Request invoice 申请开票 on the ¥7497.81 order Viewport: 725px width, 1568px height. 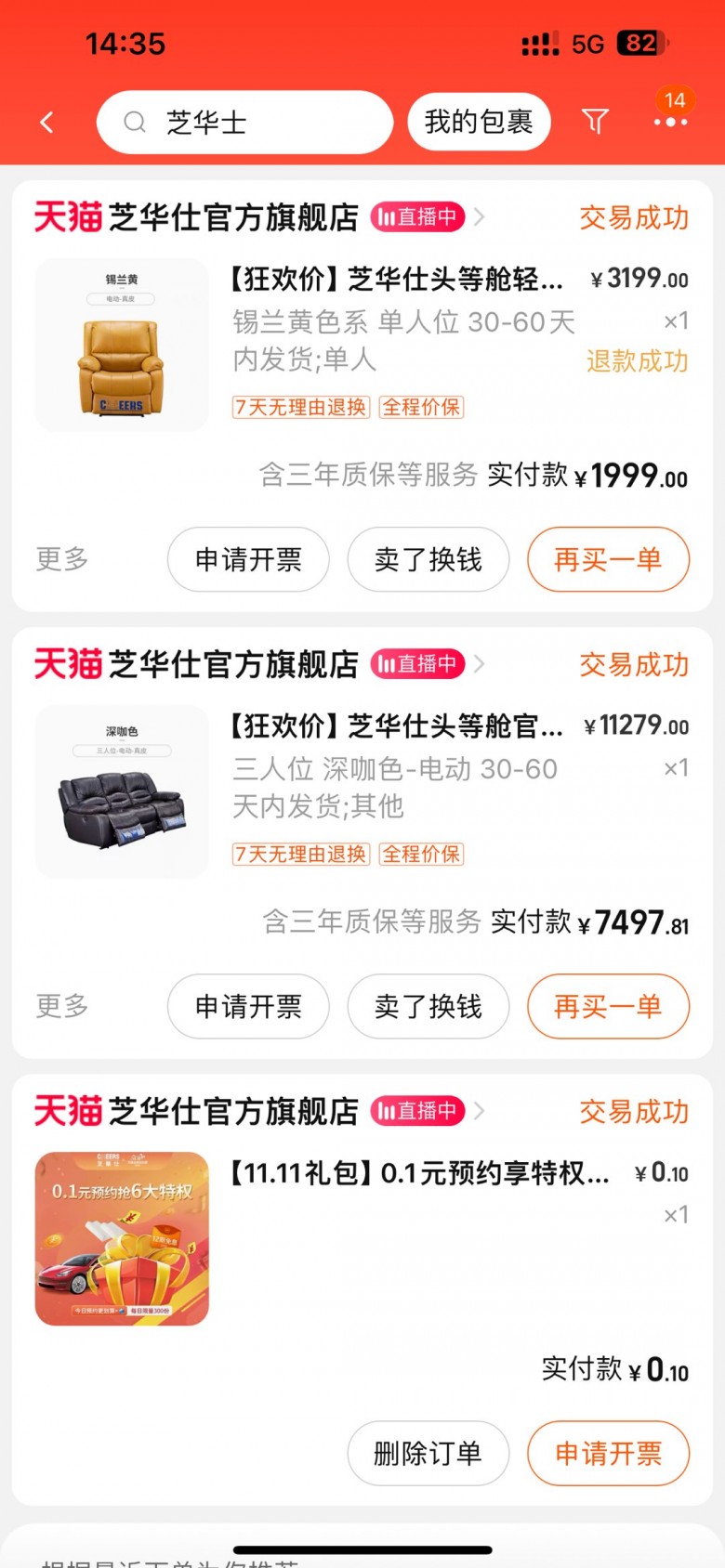(248, 1006)
